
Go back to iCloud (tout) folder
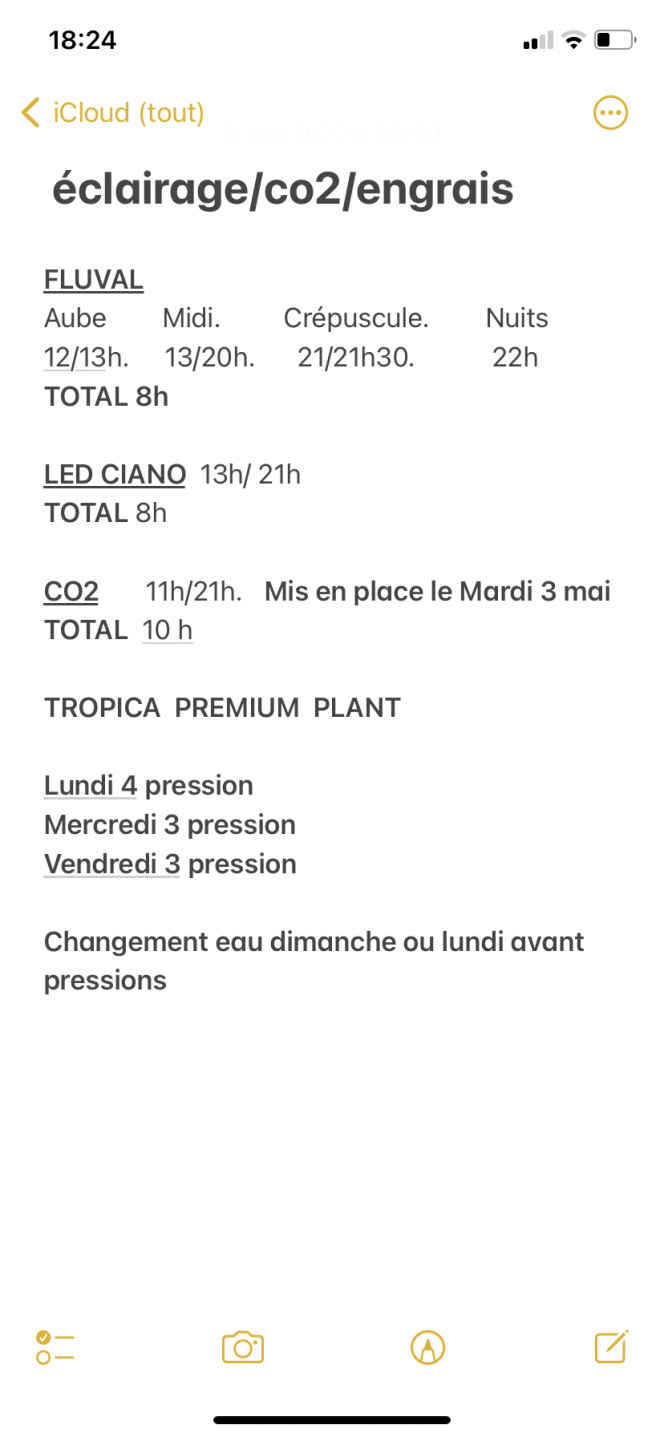112,113
